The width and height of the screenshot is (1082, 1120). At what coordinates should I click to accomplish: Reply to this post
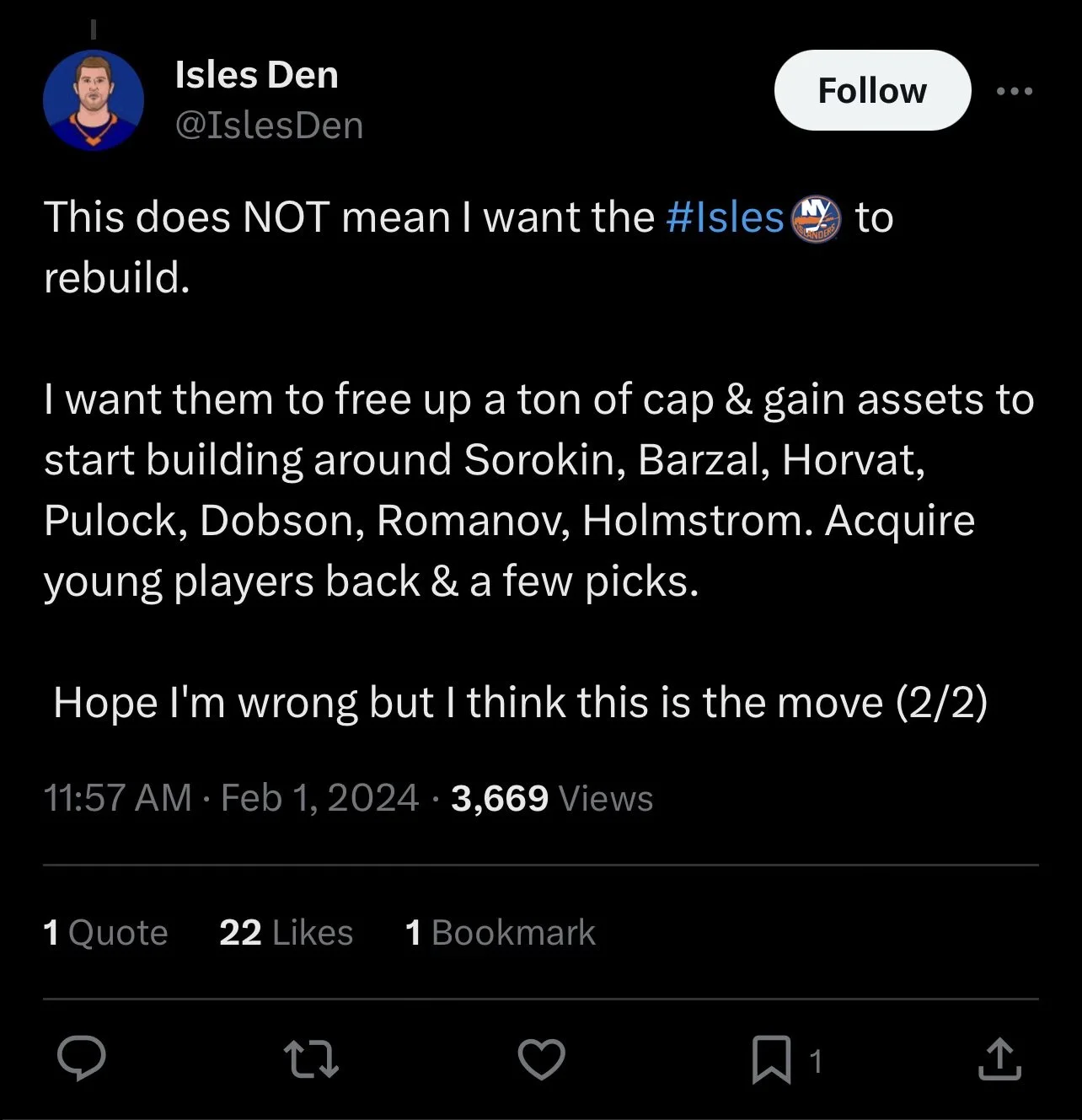(x=82, y=1059)
